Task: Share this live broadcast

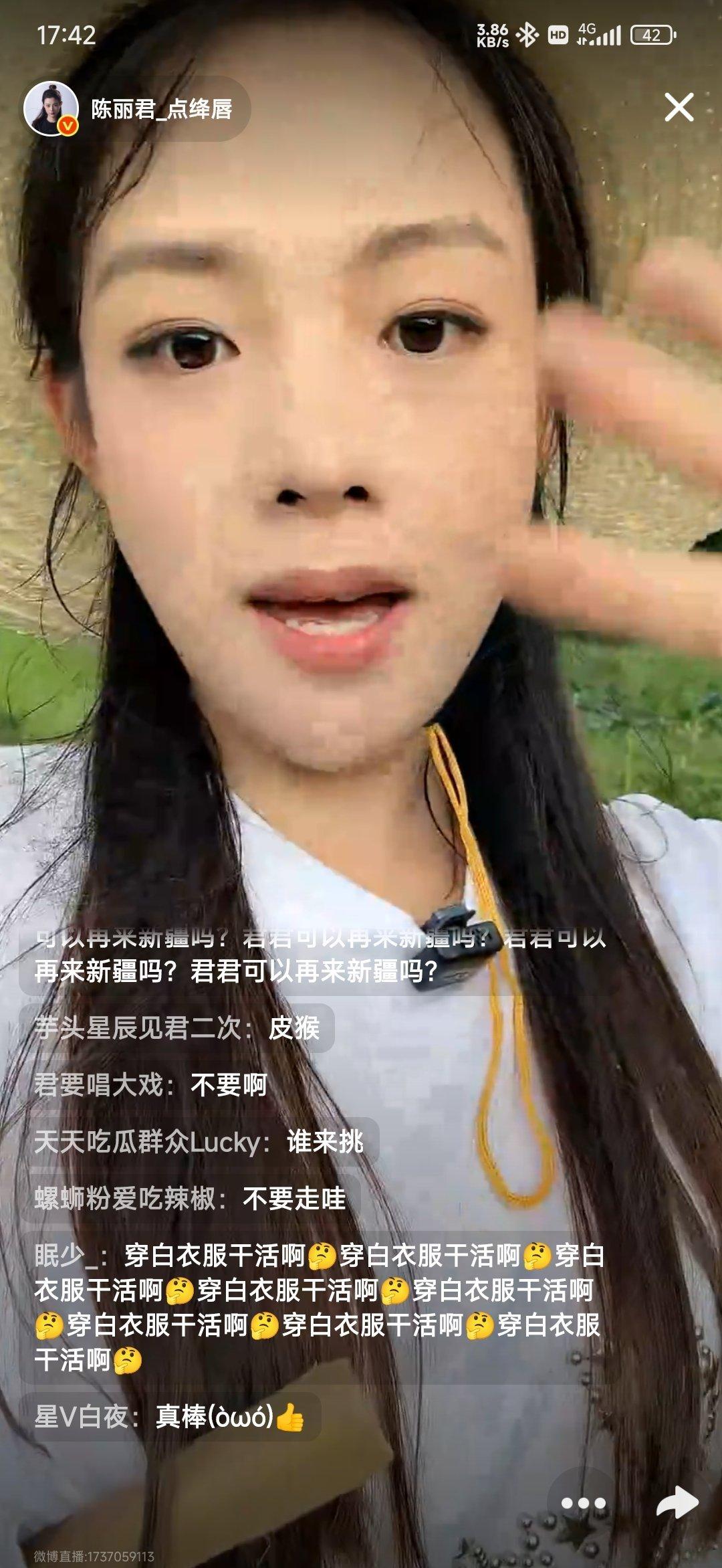Action: 677,1502
